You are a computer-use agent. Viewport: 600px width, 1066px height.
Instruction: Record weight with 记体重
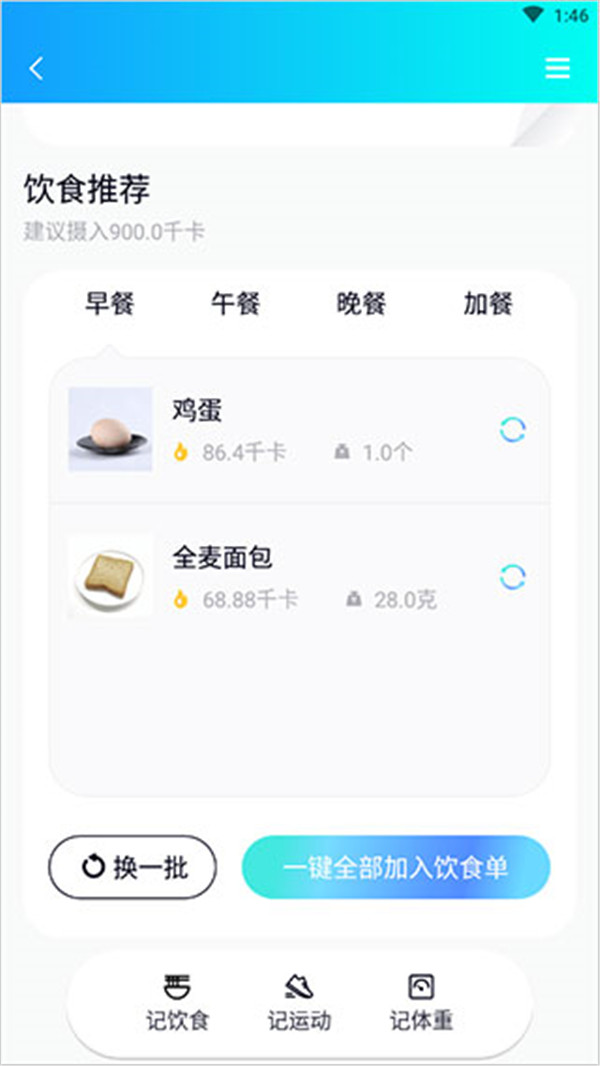point(421,1003)
